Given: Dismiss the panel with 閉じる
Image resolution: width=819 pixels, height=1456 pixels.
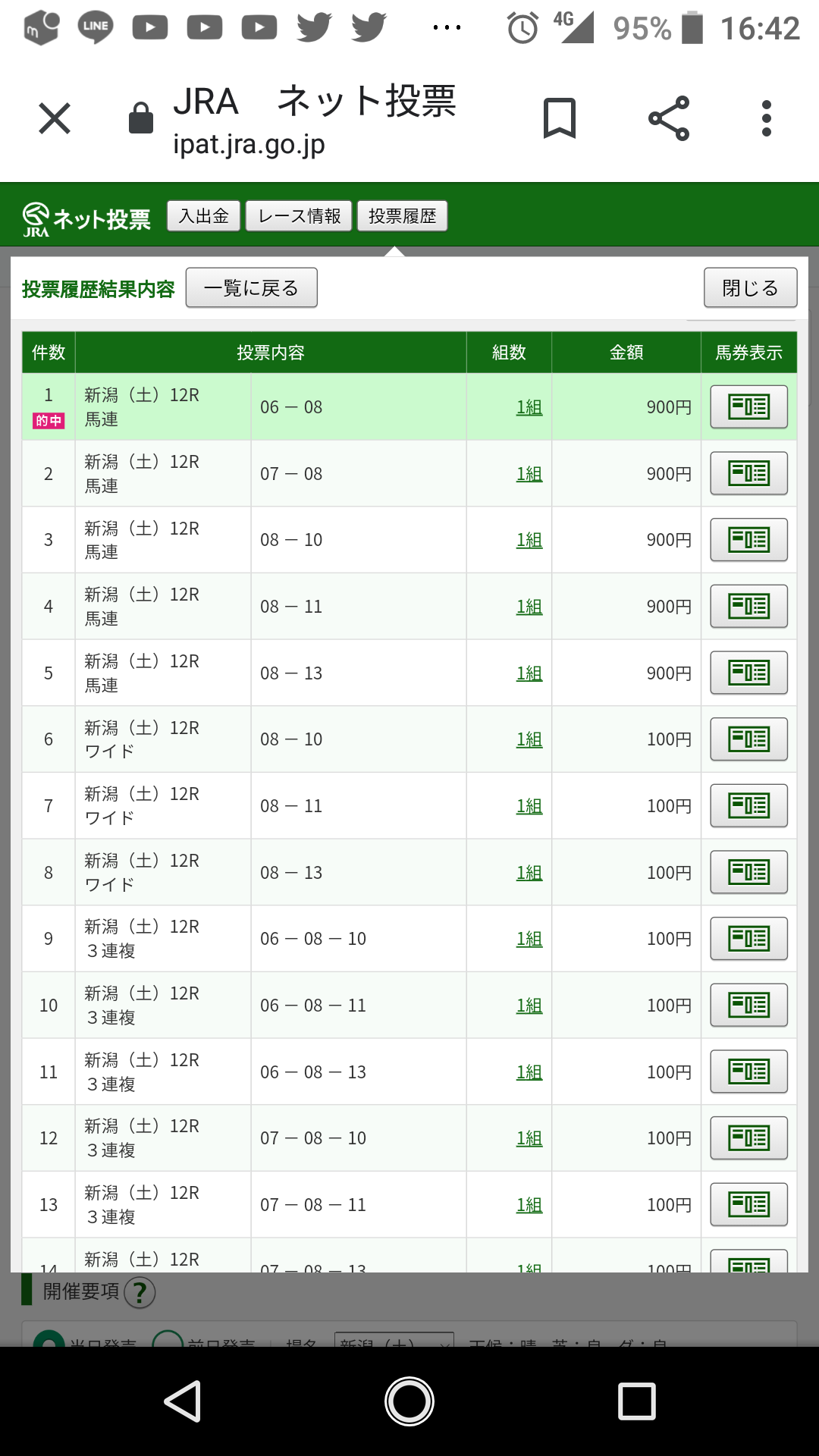Looking at the screenshot, I should [x=749, y=288].
